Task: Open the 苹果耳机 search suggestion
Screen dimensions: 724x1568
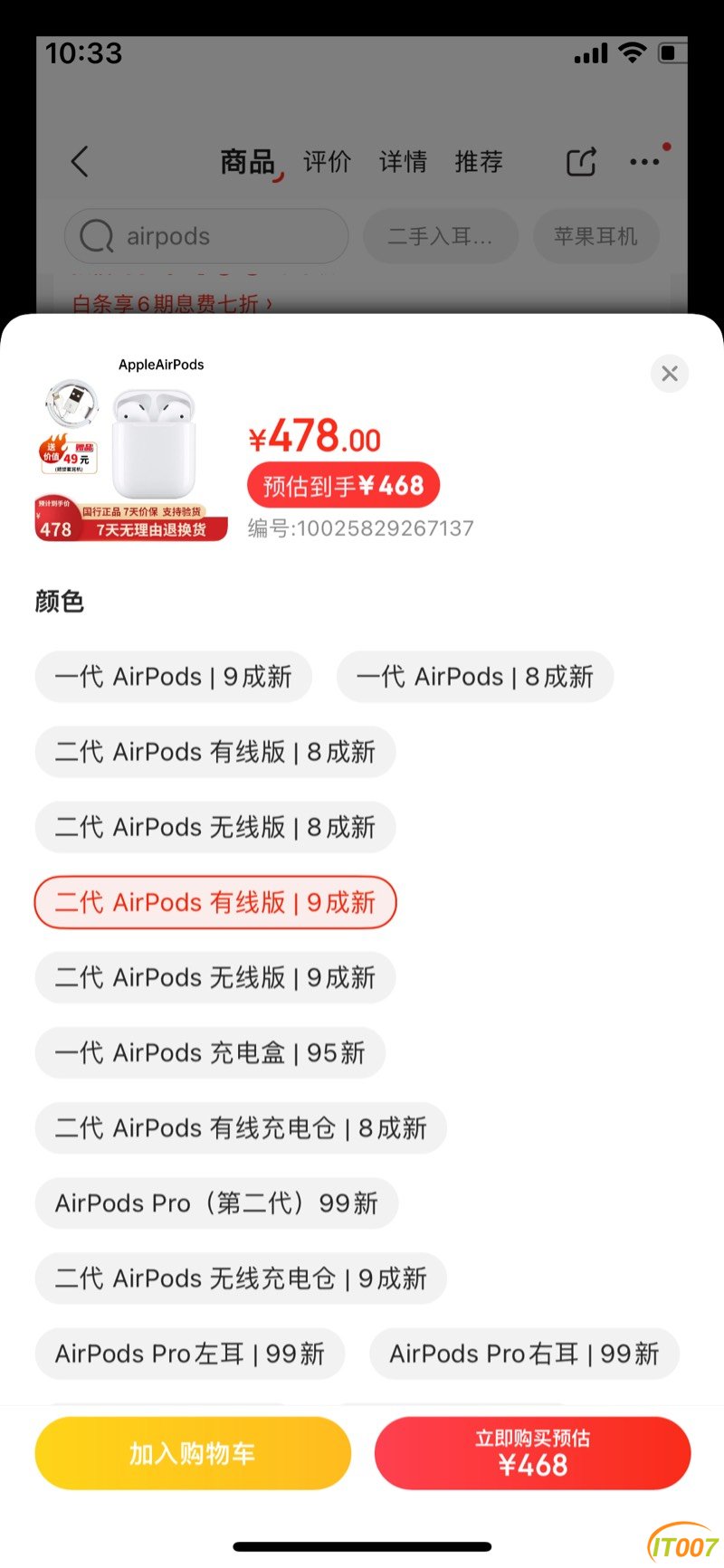Action: [x=595, y=236]
